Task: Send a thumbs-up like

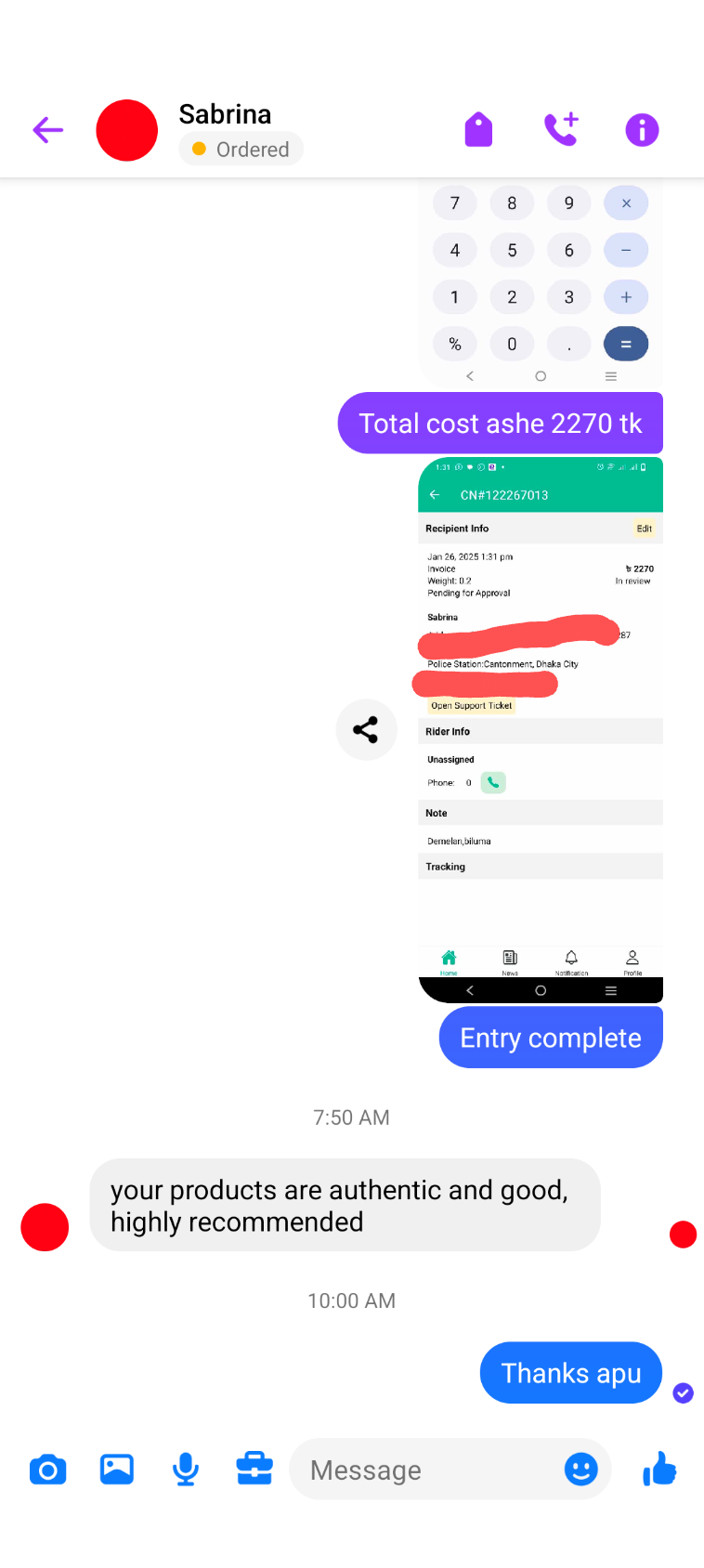Action: coord(659,1470)
